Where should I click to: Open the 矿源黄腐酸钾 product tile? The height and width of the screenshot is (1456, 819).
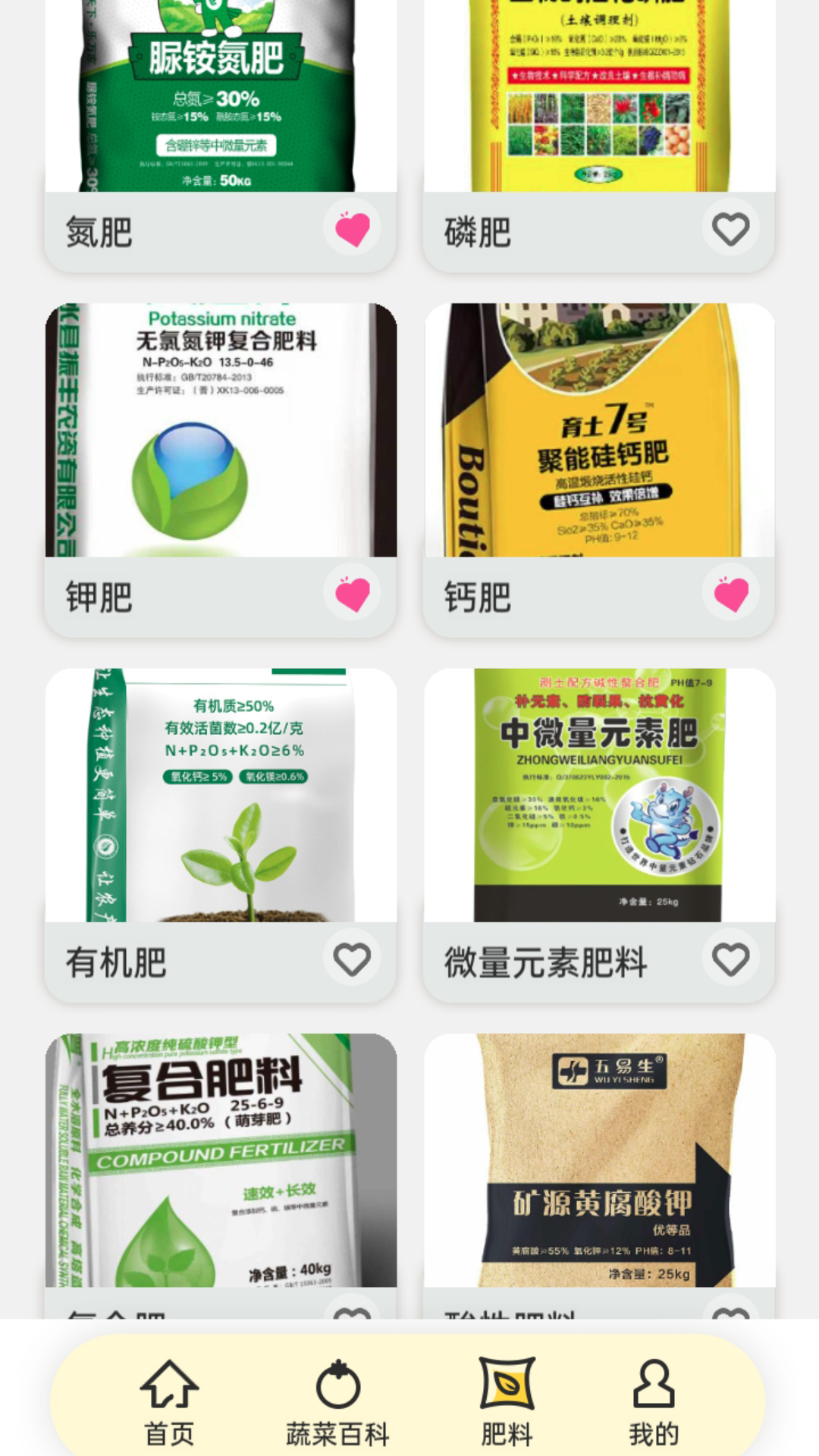tap(599, 1175)
